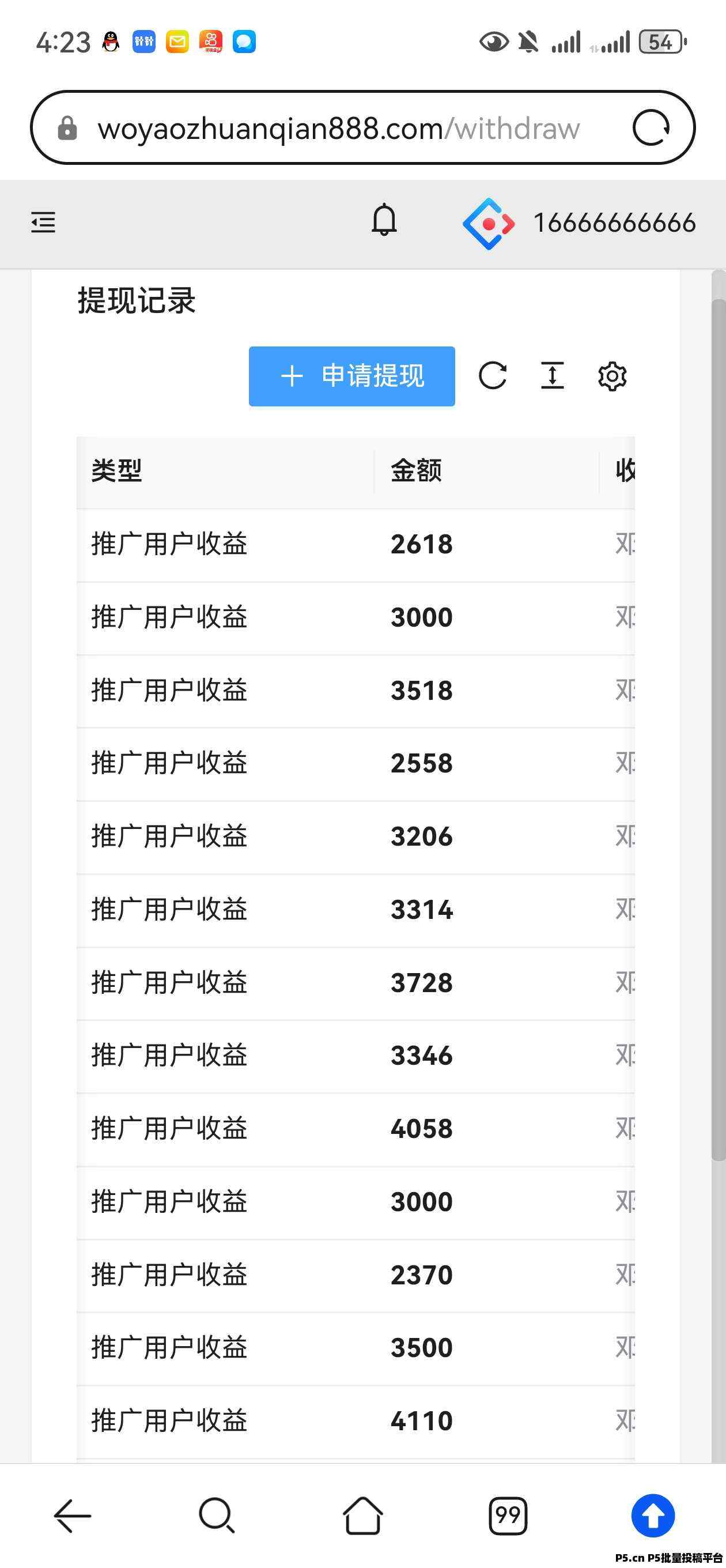
Task: Tap the blue upload arrow button
Action: point(653,1515)
